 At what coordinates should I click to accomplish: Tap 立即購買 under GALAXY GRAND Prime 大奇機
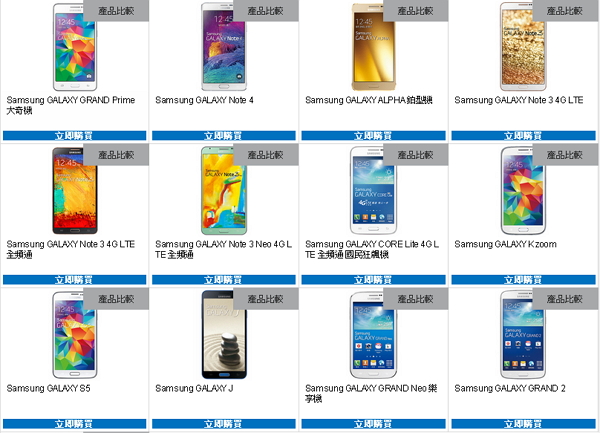click(x=73, y=135)
